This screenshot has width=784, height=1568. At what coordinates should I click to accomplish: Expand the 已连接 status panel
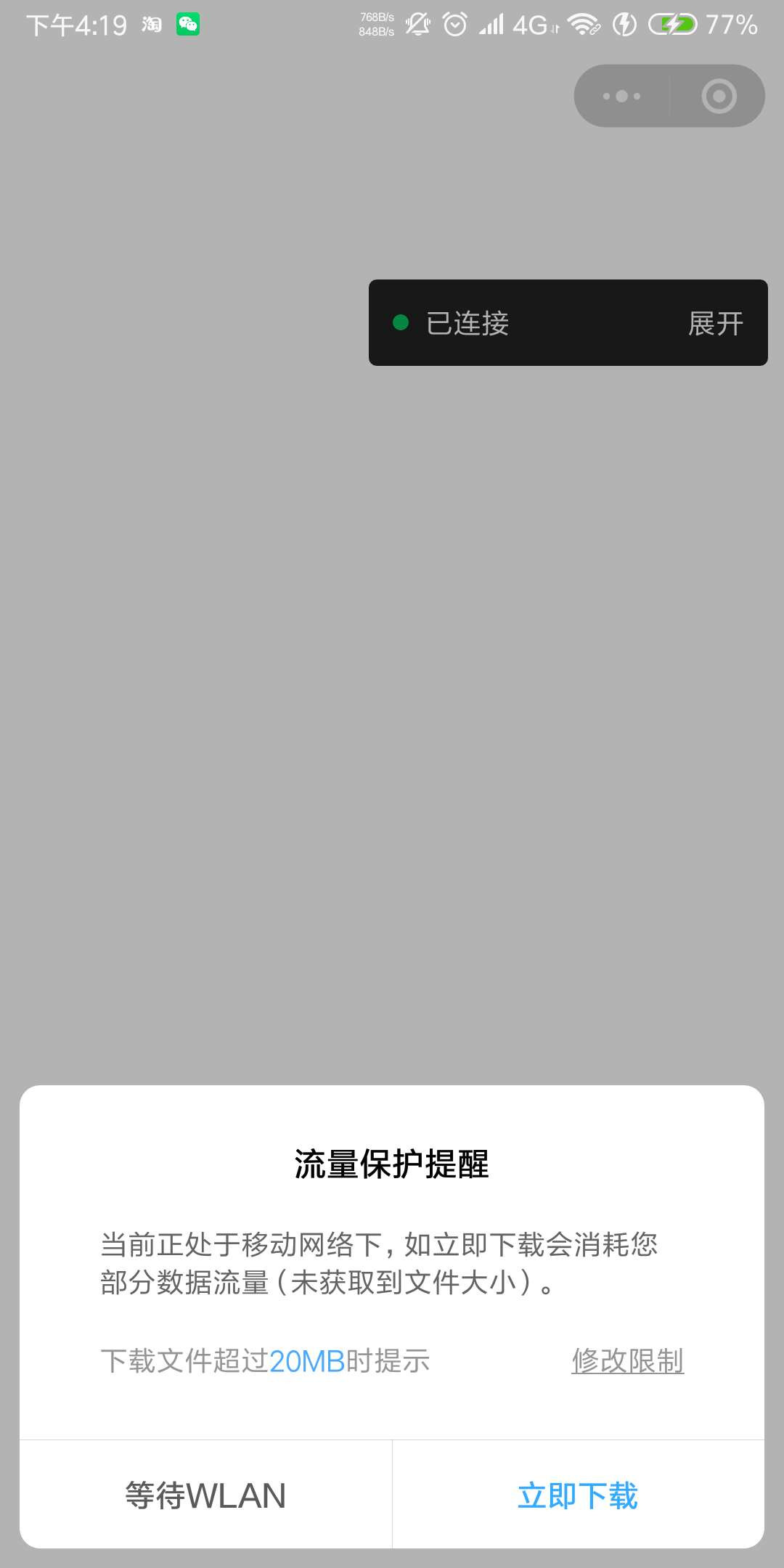pos(715,324)
